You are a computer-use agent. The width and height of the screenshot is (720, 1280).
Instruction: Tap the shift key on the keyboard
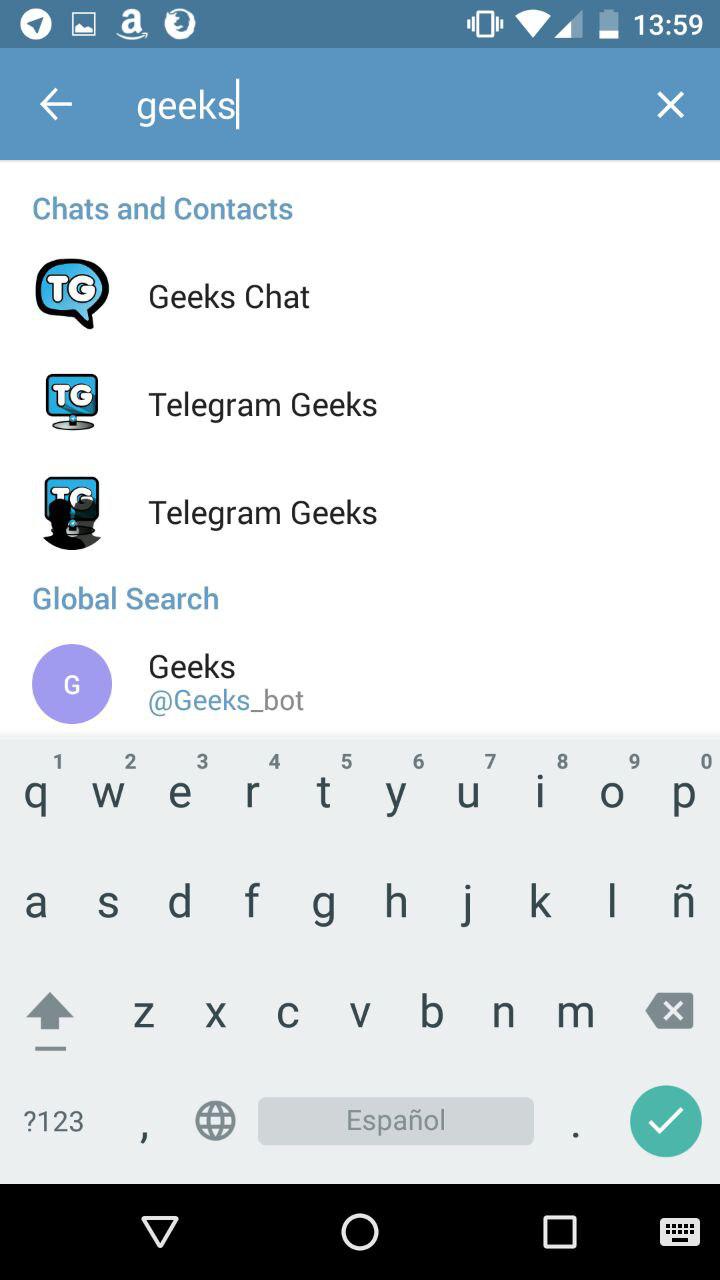pyautogui.click(x=50, y=1018)
